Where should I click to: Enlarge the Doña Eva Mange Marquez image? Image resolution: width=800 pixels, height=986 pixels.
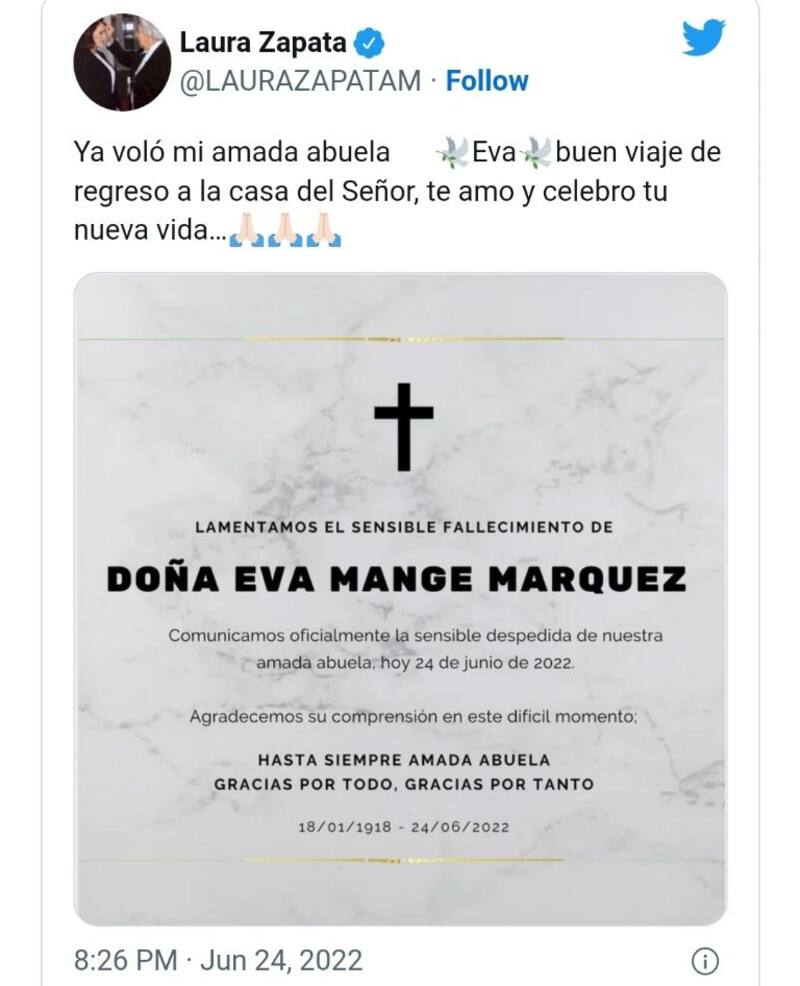point(400,598)
